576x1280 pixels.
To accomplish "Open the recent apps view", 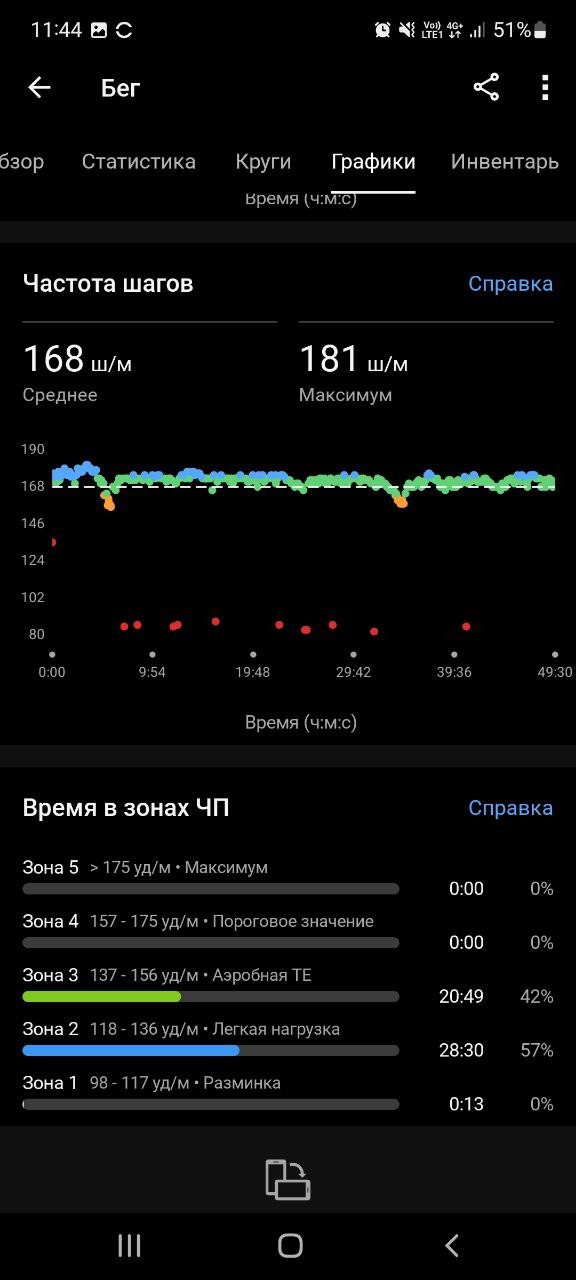I will tap(129, 1245).
